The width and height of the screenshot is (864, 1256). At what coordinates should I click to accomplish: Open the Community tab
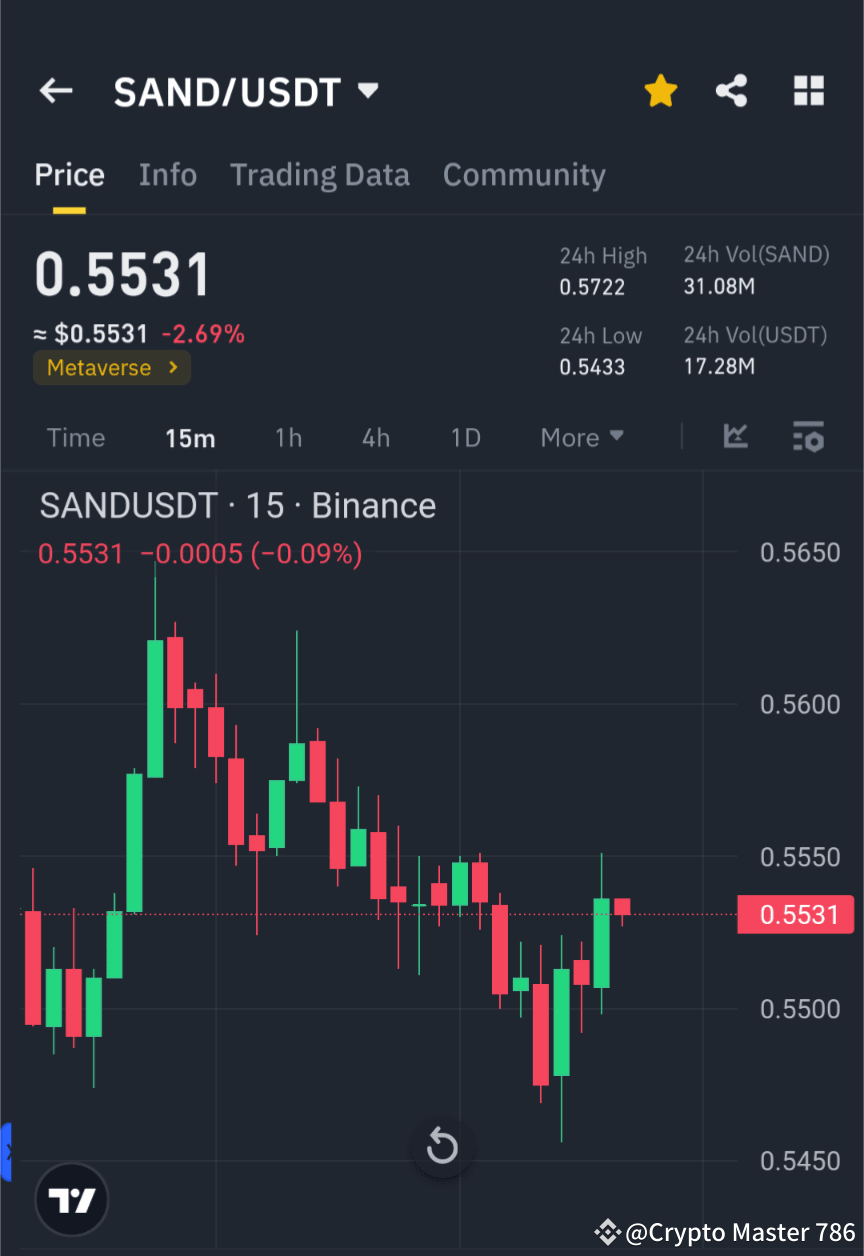point(524,174)
